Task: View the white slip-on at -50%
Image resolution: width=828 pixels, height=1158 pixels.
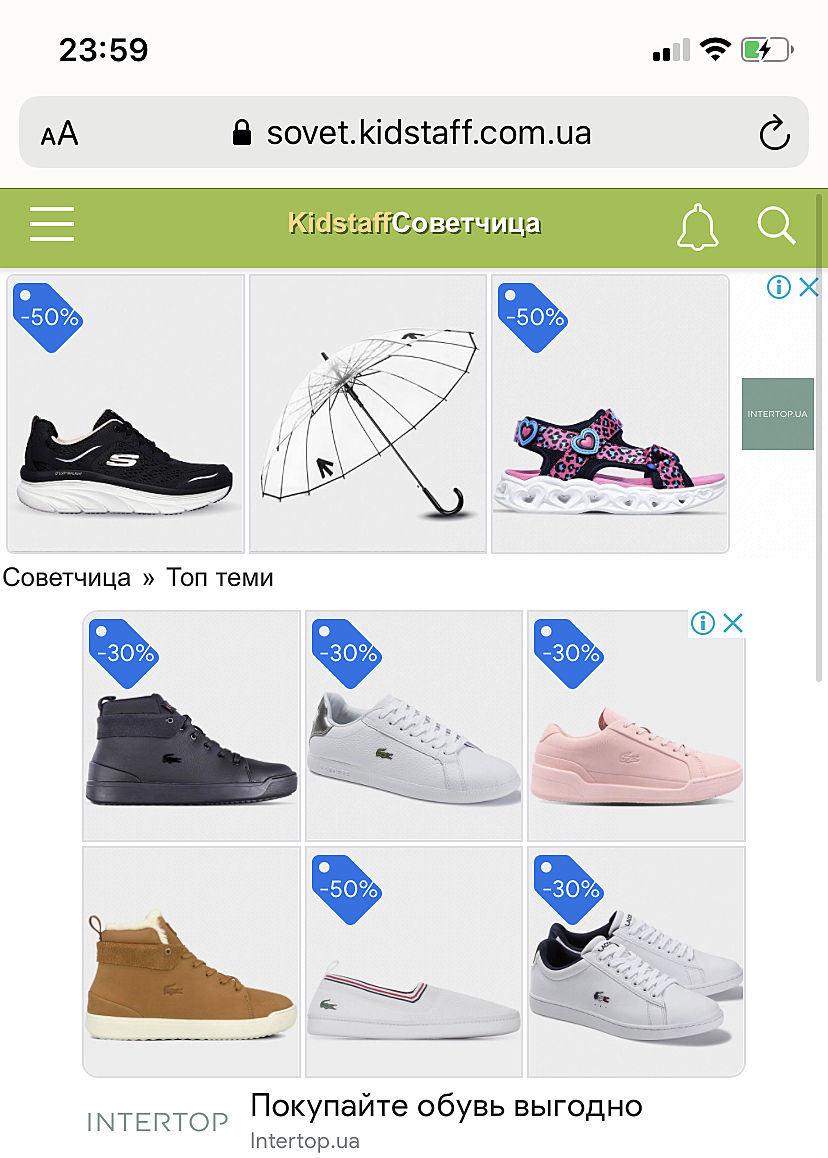Action: click(x=413, y=961)
